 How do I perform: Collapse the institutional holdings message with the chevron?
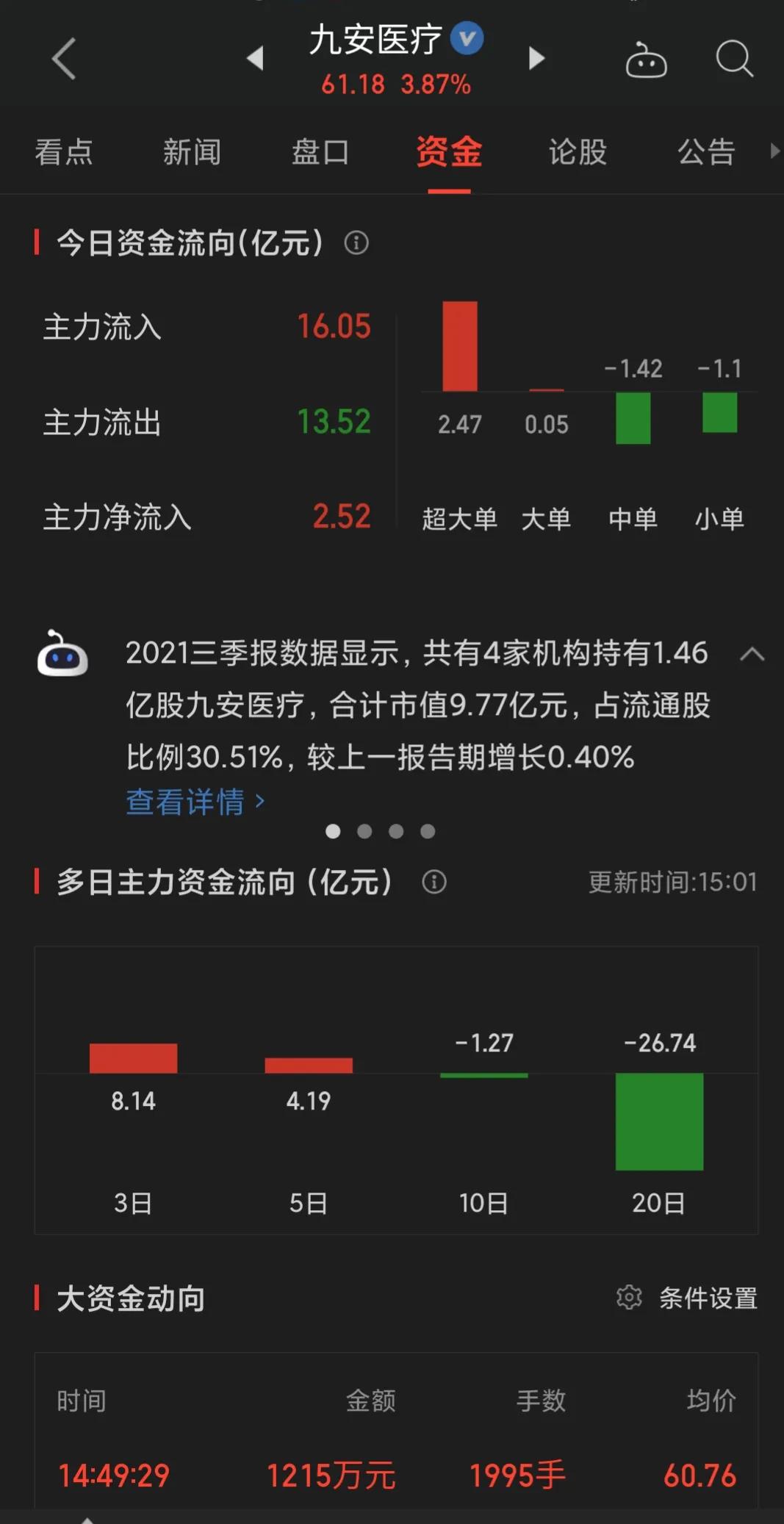[x=752, y=653]
